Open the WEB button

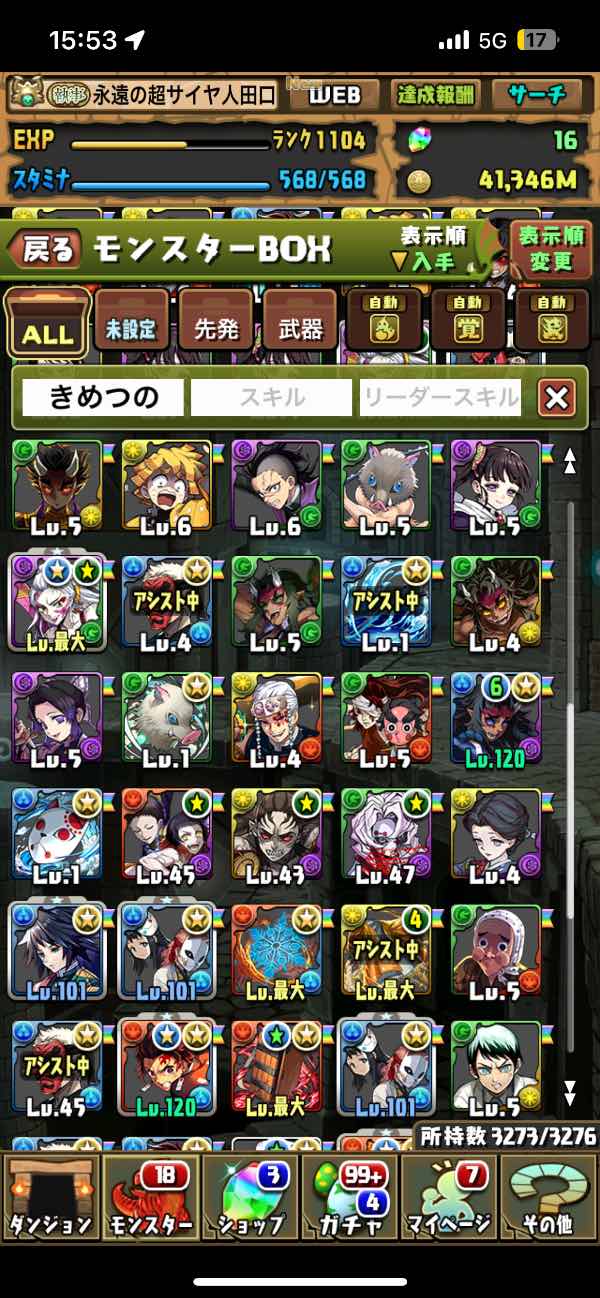pyautogui.click(x=334, y=95)
